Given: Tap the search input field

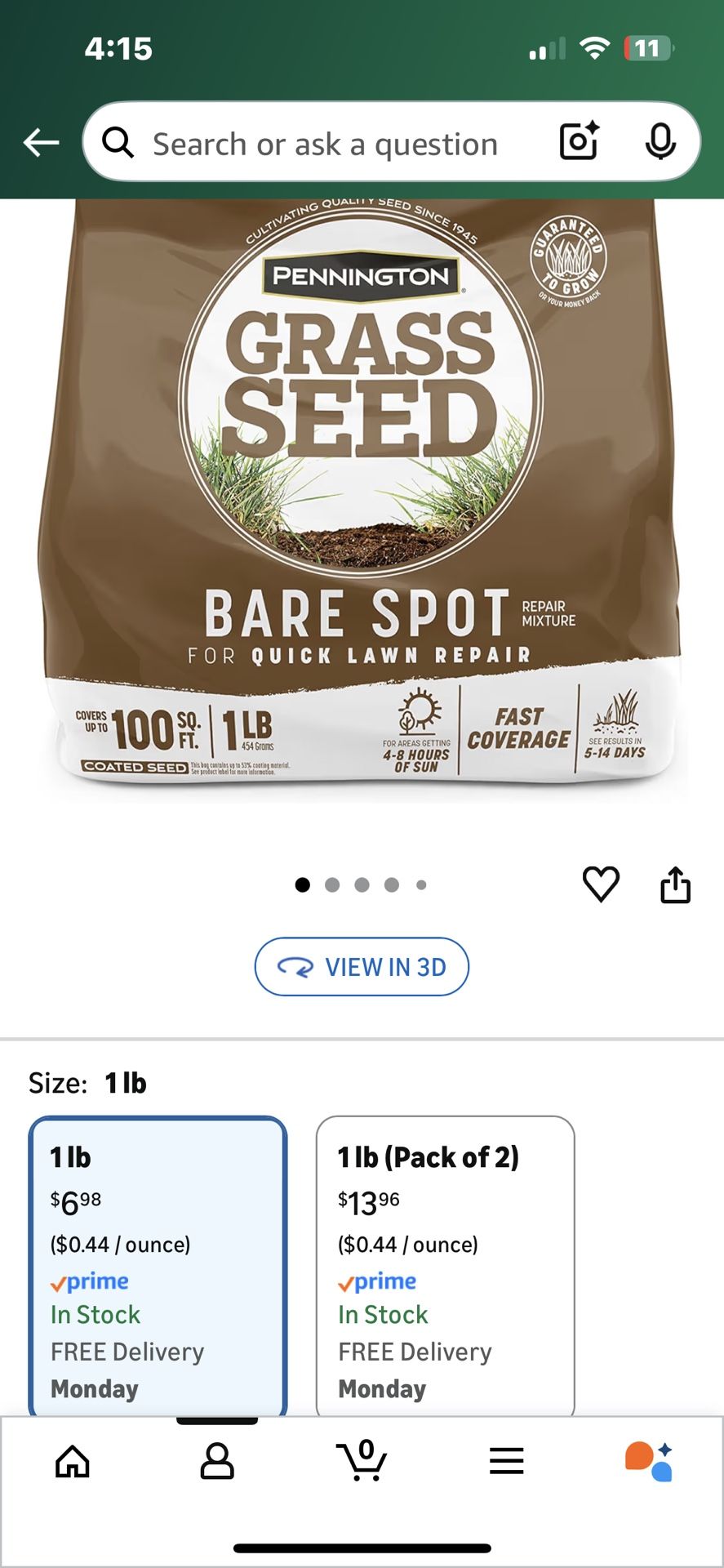Looking at the screenshot, I should [x=326, y=141].
